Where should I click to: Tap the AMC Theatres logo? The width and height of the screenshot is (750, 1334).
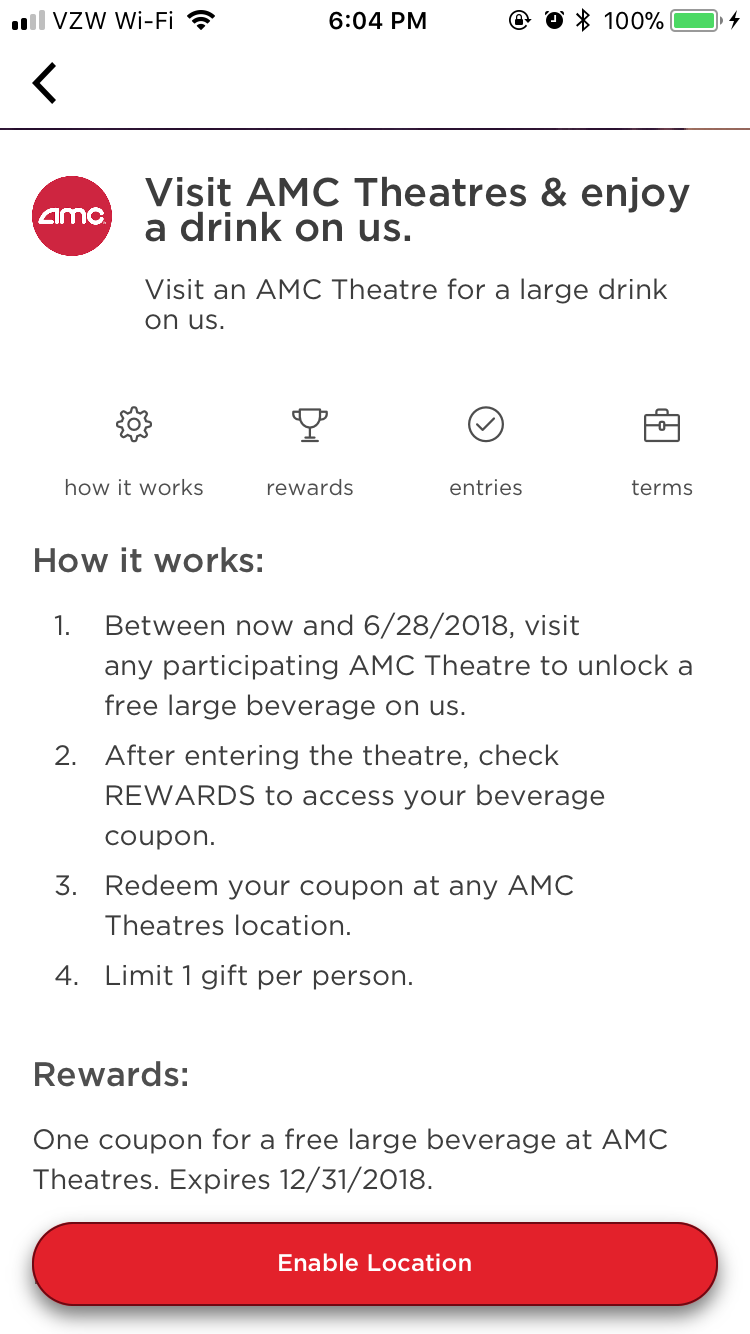pos(72,215)
